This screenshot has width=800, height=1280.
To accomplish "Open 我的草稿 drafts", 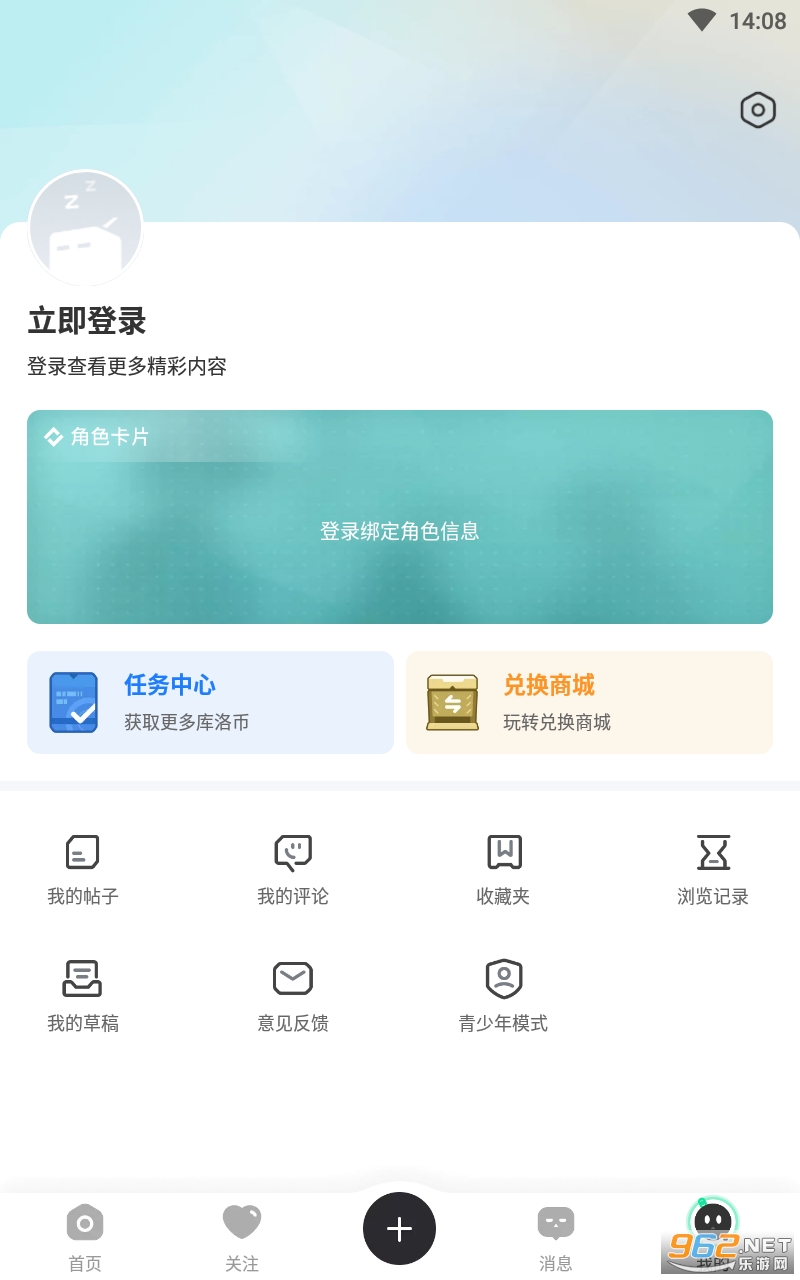I will pos(83,996).
